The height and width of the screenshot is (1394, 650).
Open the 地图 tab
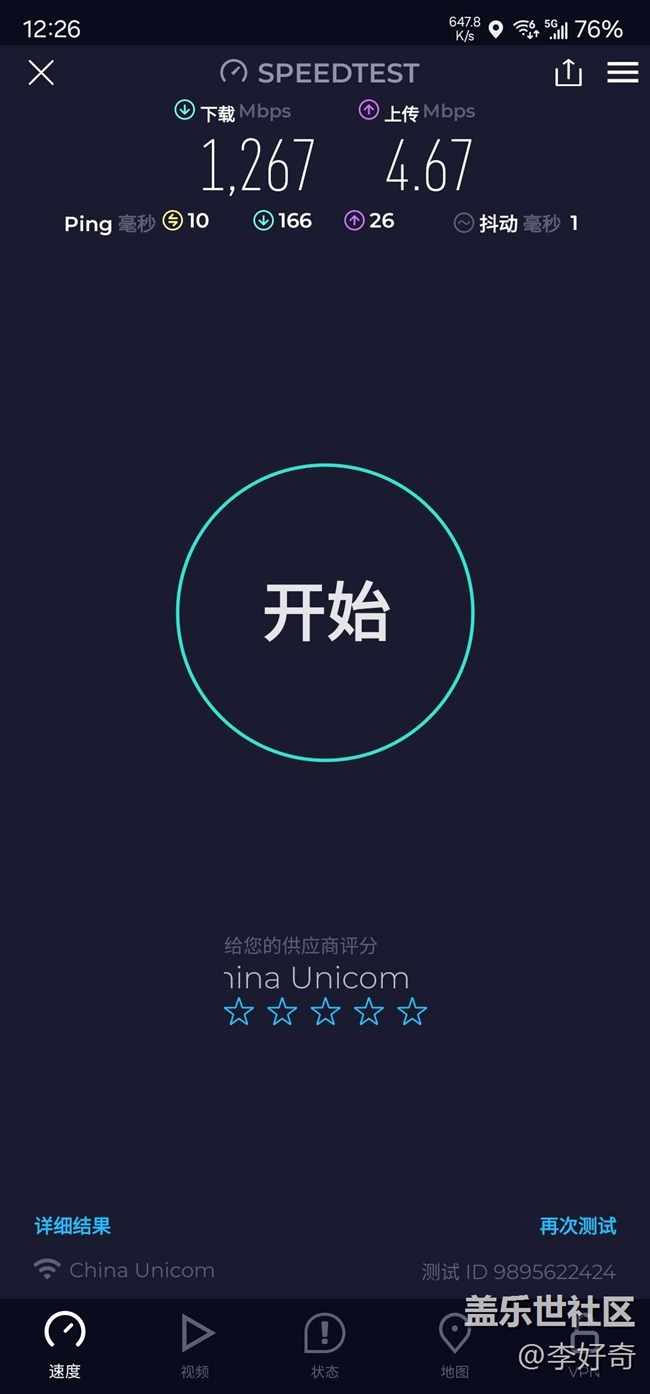(454, 1345)
